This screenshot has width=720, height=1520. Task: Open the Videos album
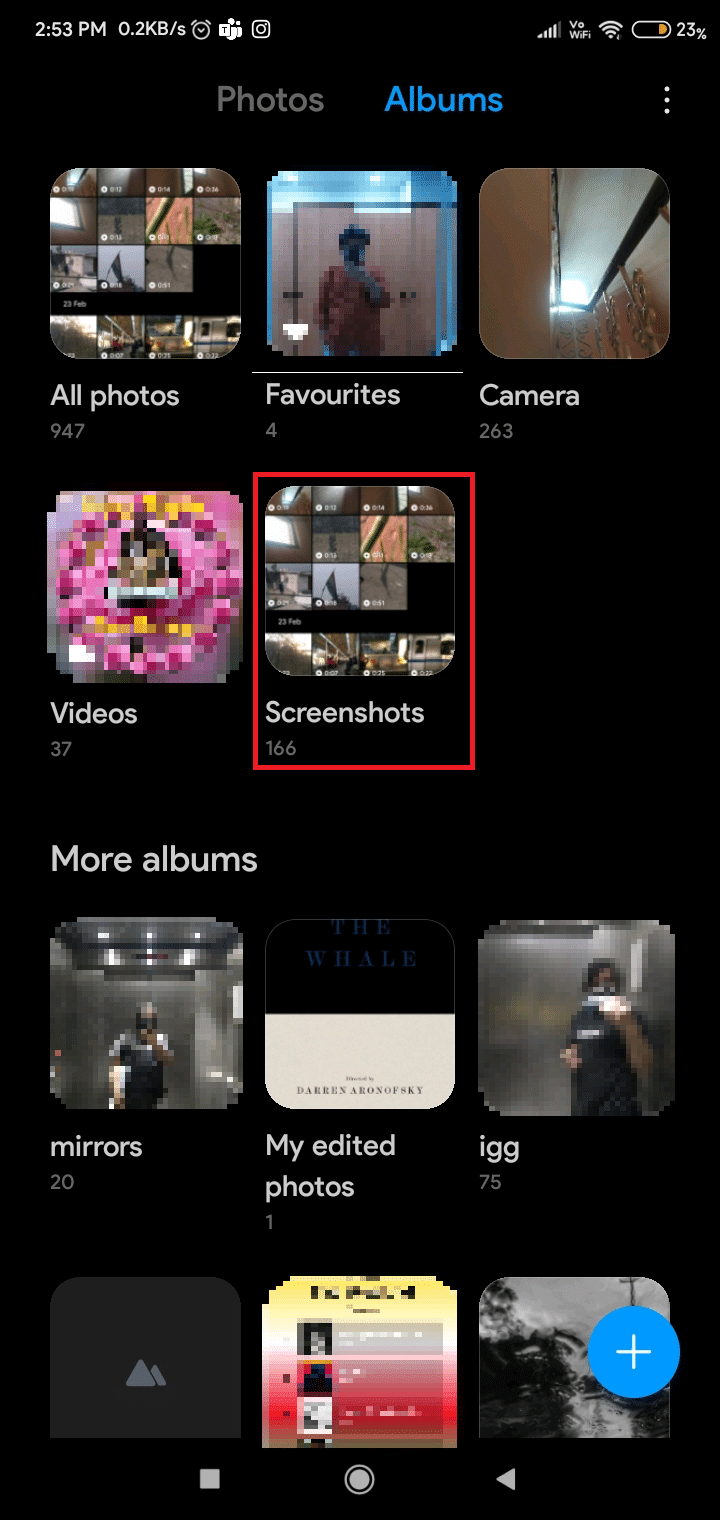click(145, 582)
